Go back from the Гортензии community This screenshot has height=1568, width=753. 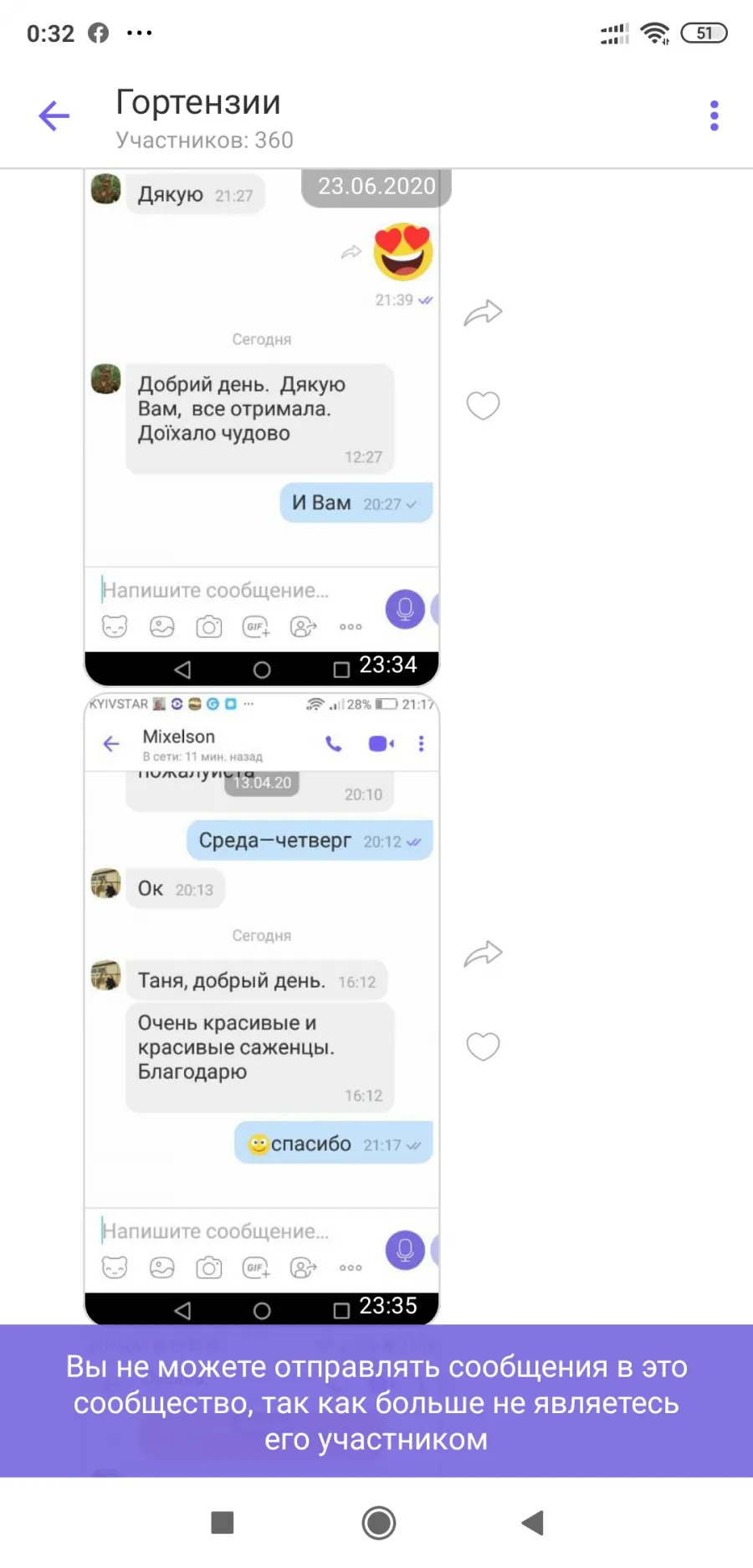coord(54,116)
